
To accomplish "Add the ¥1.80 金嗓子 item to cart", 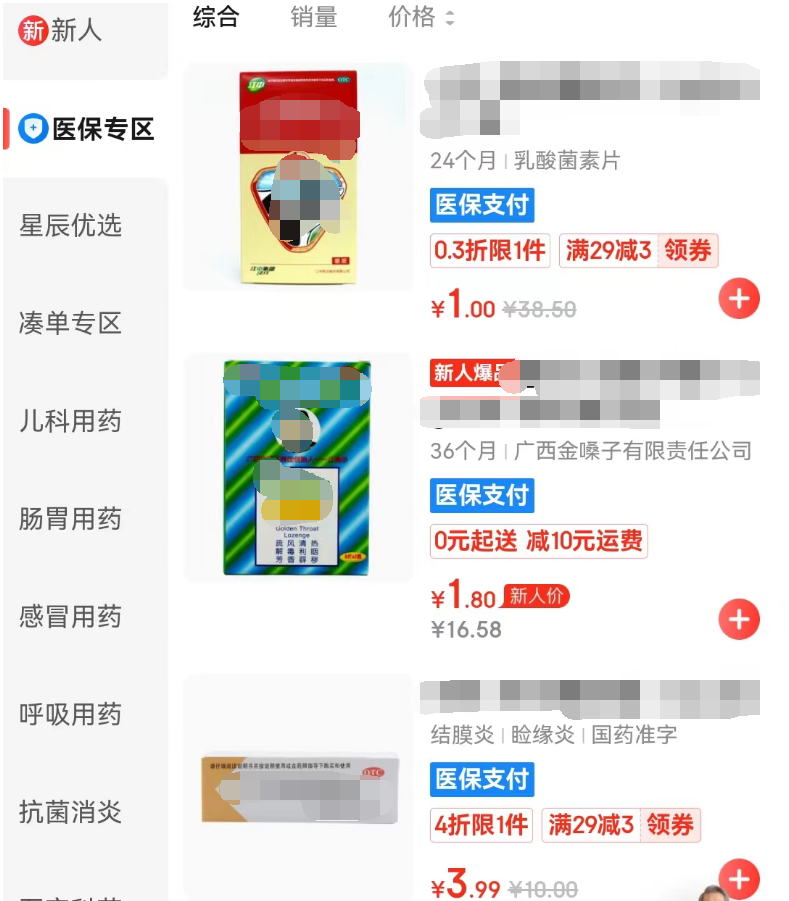I will pos(739,620).
